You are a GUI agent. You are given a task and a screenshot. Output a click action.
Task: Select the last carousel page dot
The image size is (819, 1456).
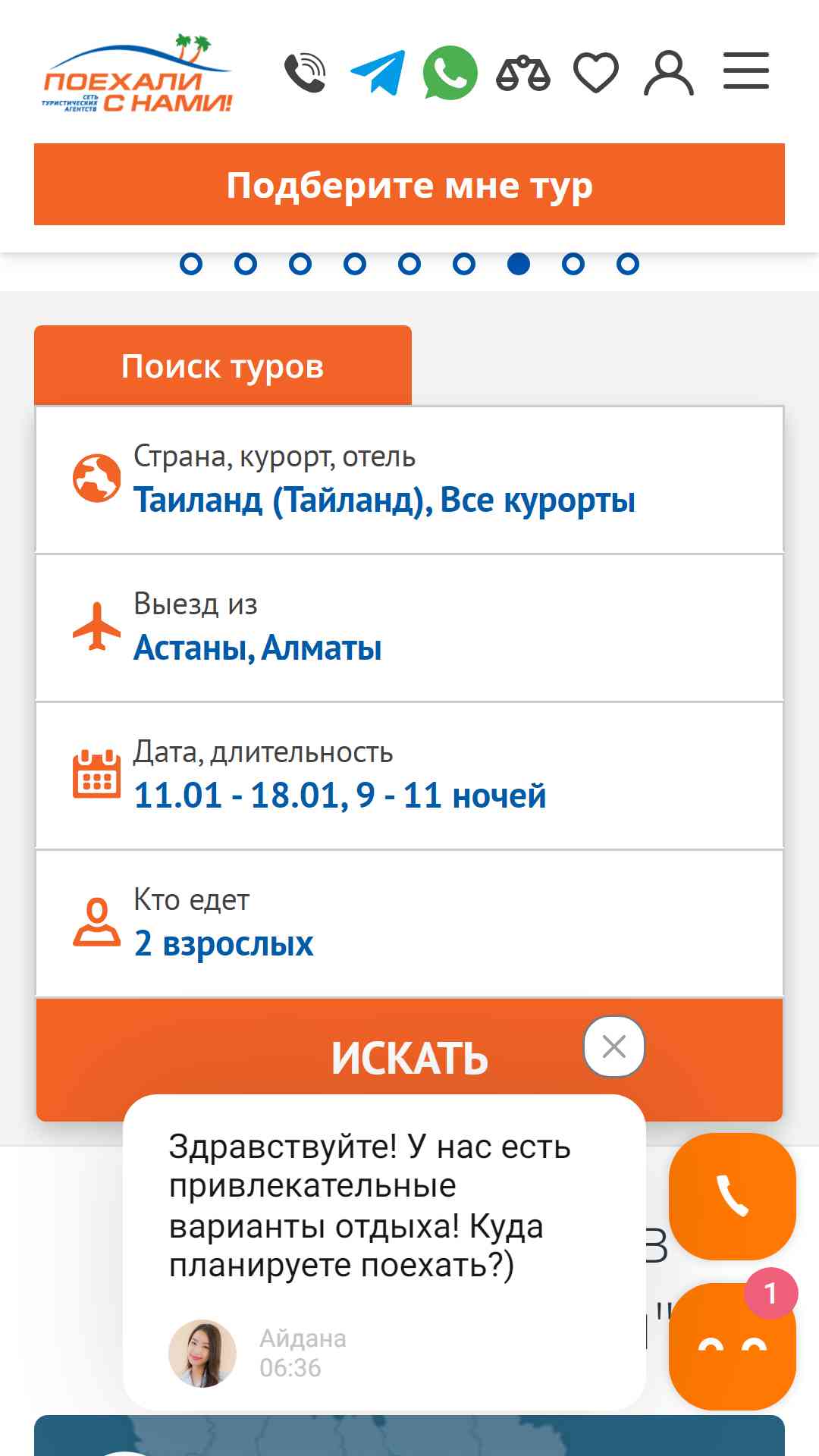[628, 264]
